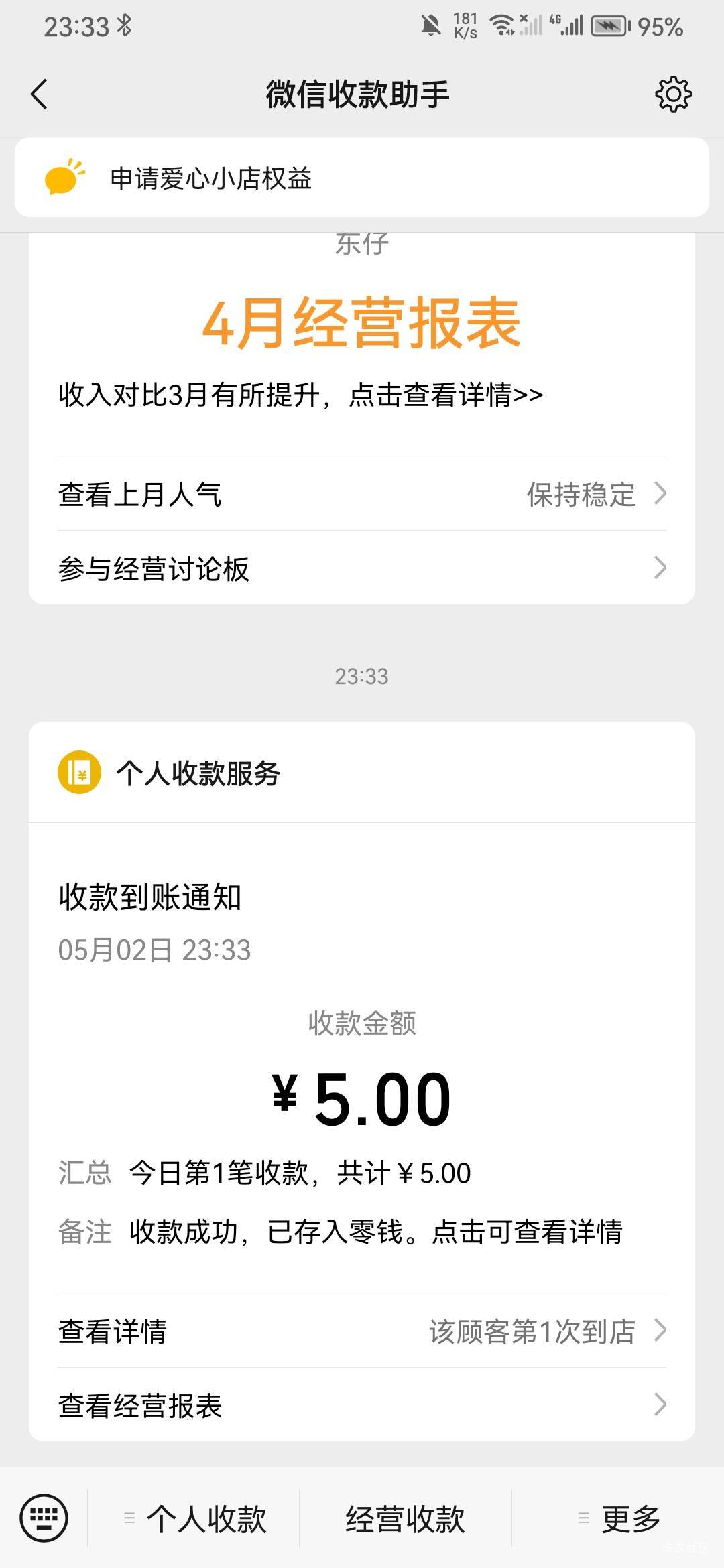Open the ¥5.00 收款到账通知 card

pos(362,1057)
